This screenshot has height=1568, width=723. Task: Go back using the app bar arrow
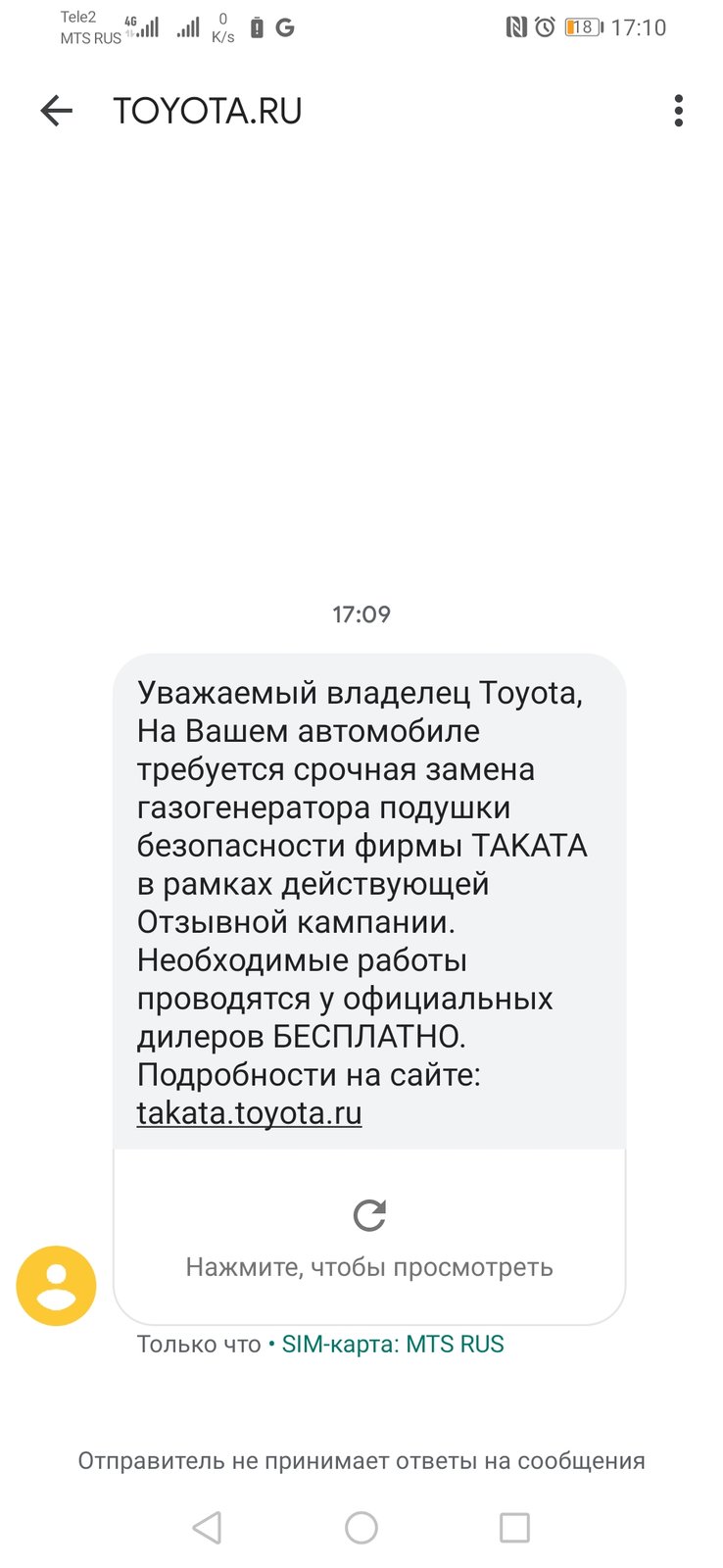[x=57, y=111]
